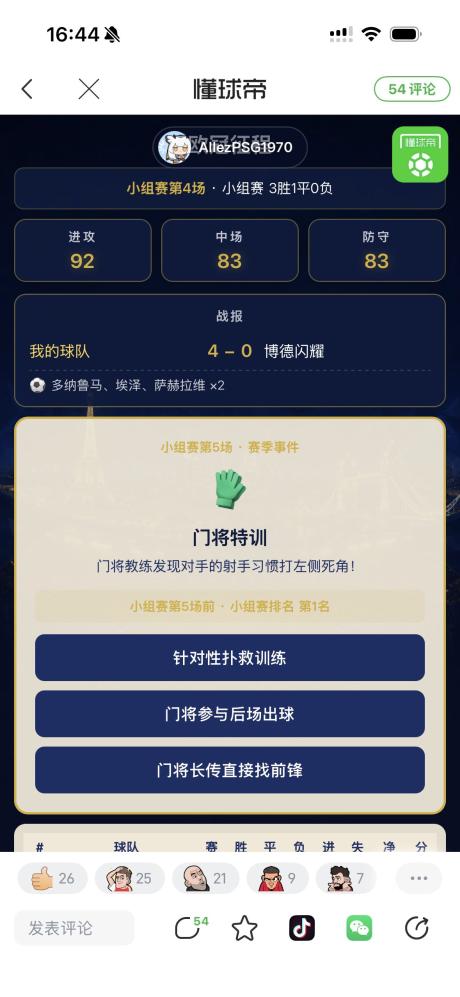
Task: Tap the reaction emoji showing 7
Action: click(x=345, y=878)
